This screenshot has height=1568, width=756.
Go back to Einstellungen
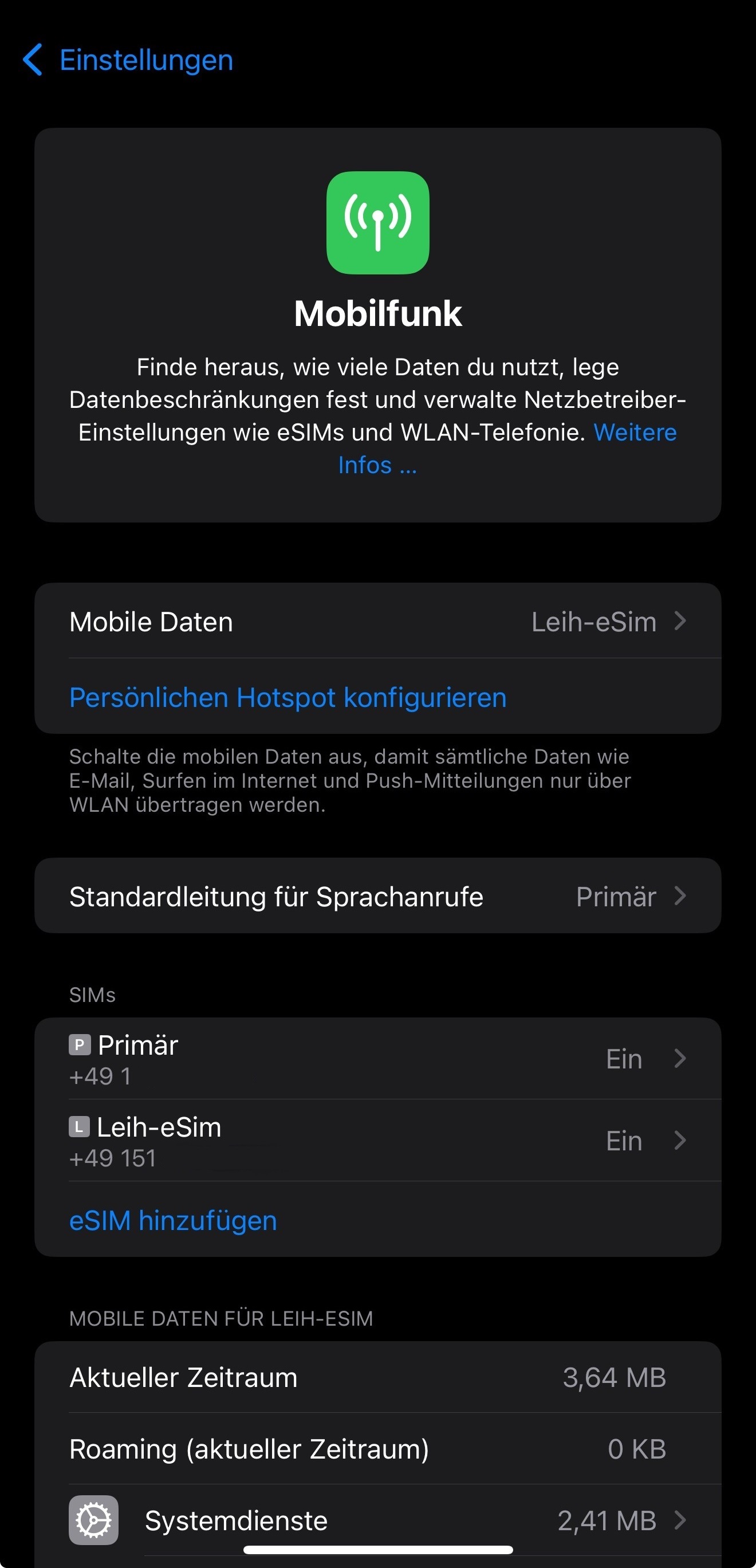point(128,60)
